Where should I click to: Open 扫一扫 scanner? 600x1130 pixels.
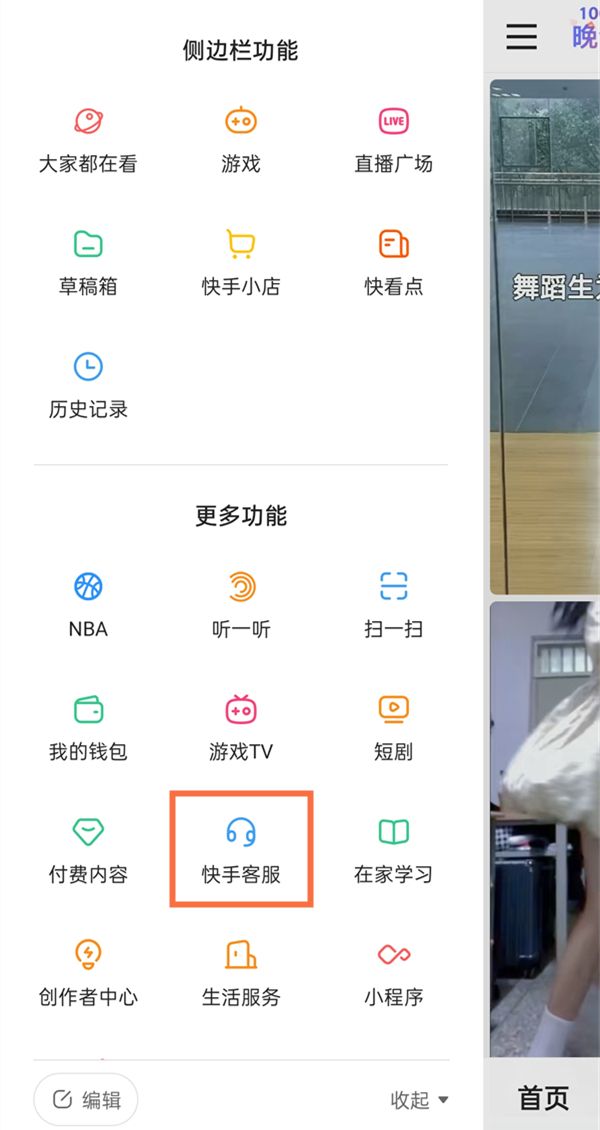point(393,605)
